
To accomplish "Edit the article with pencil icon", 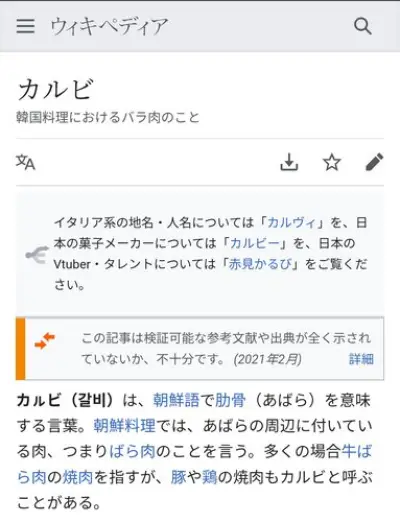I will pos(374,162).
